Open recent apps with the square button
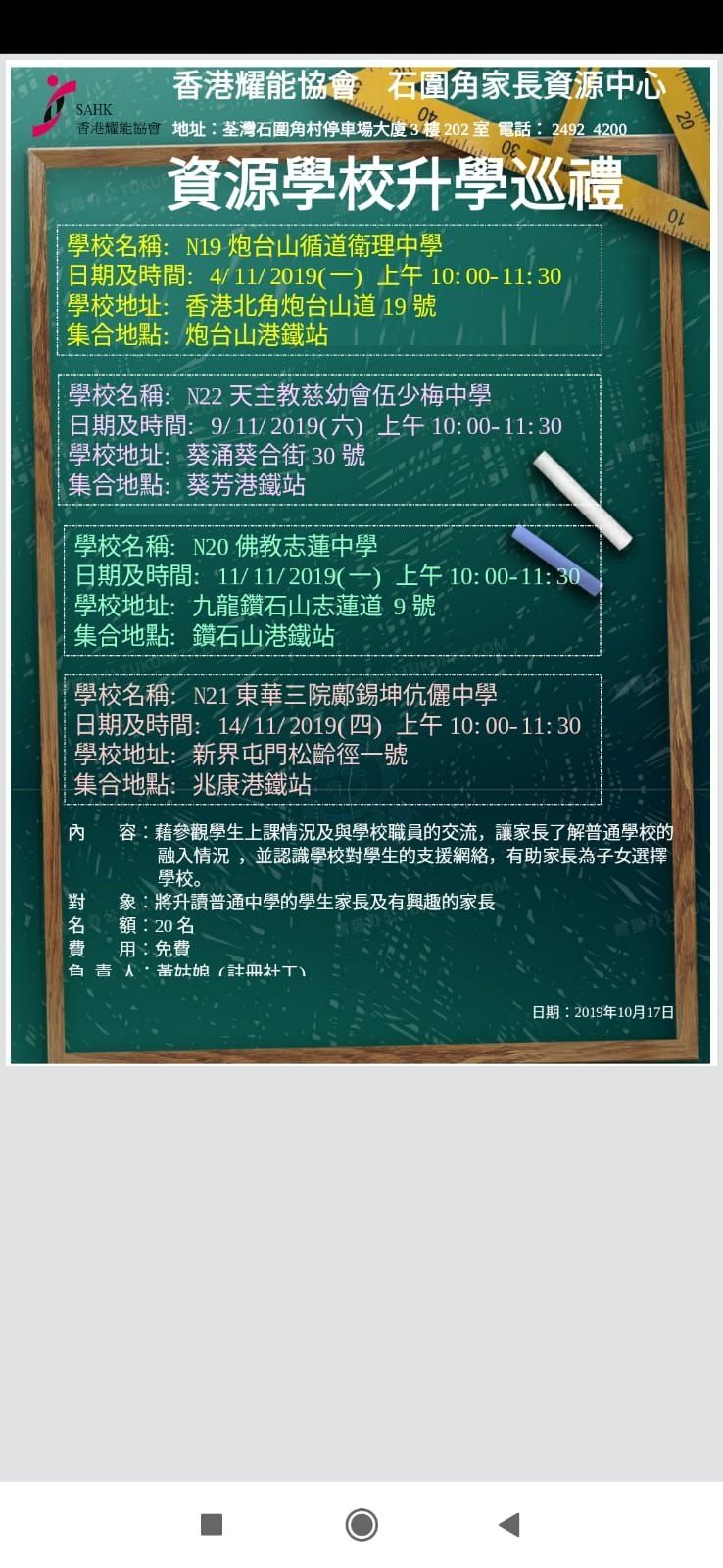This screenshot has width=723, height=1568. [x=212, y=1524]
